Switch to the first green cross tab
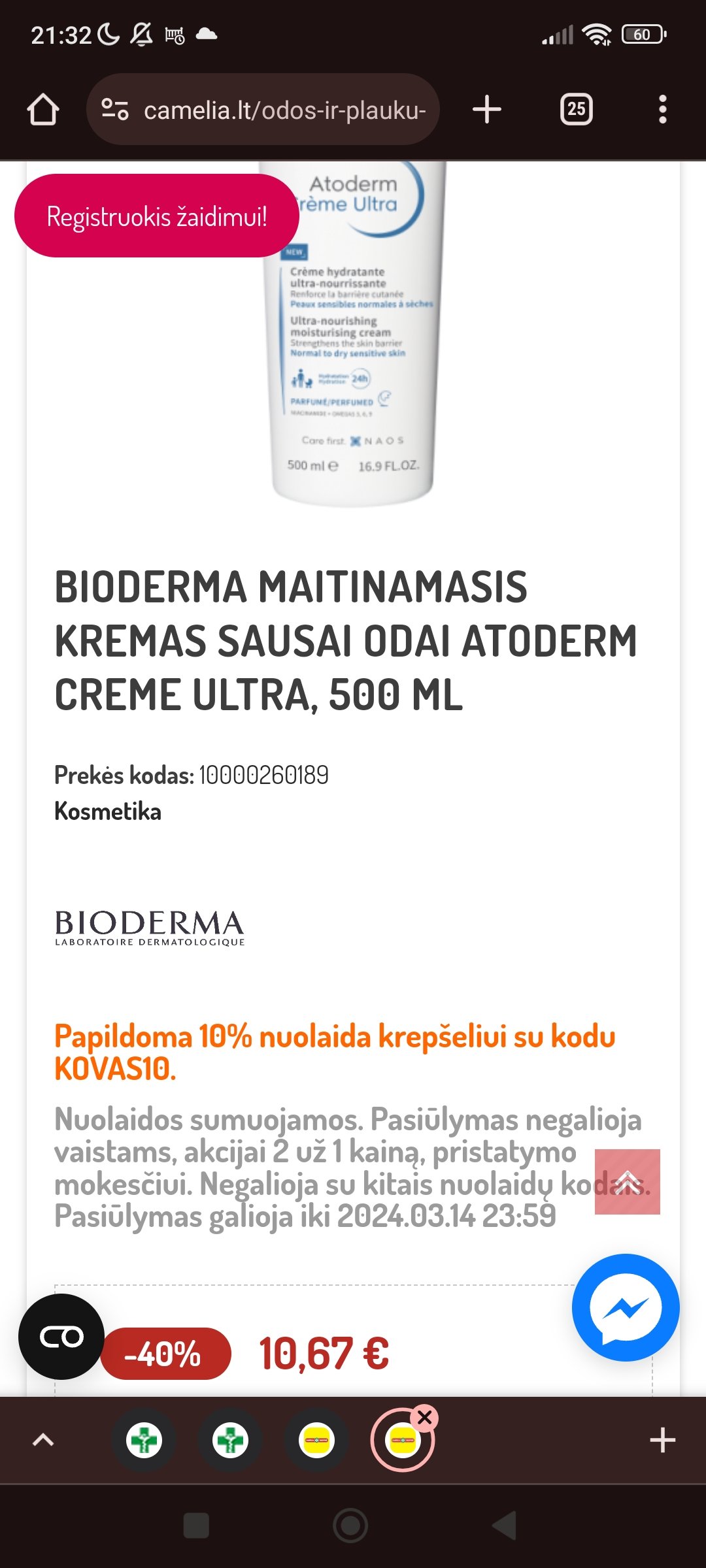 click(144, 1440)
